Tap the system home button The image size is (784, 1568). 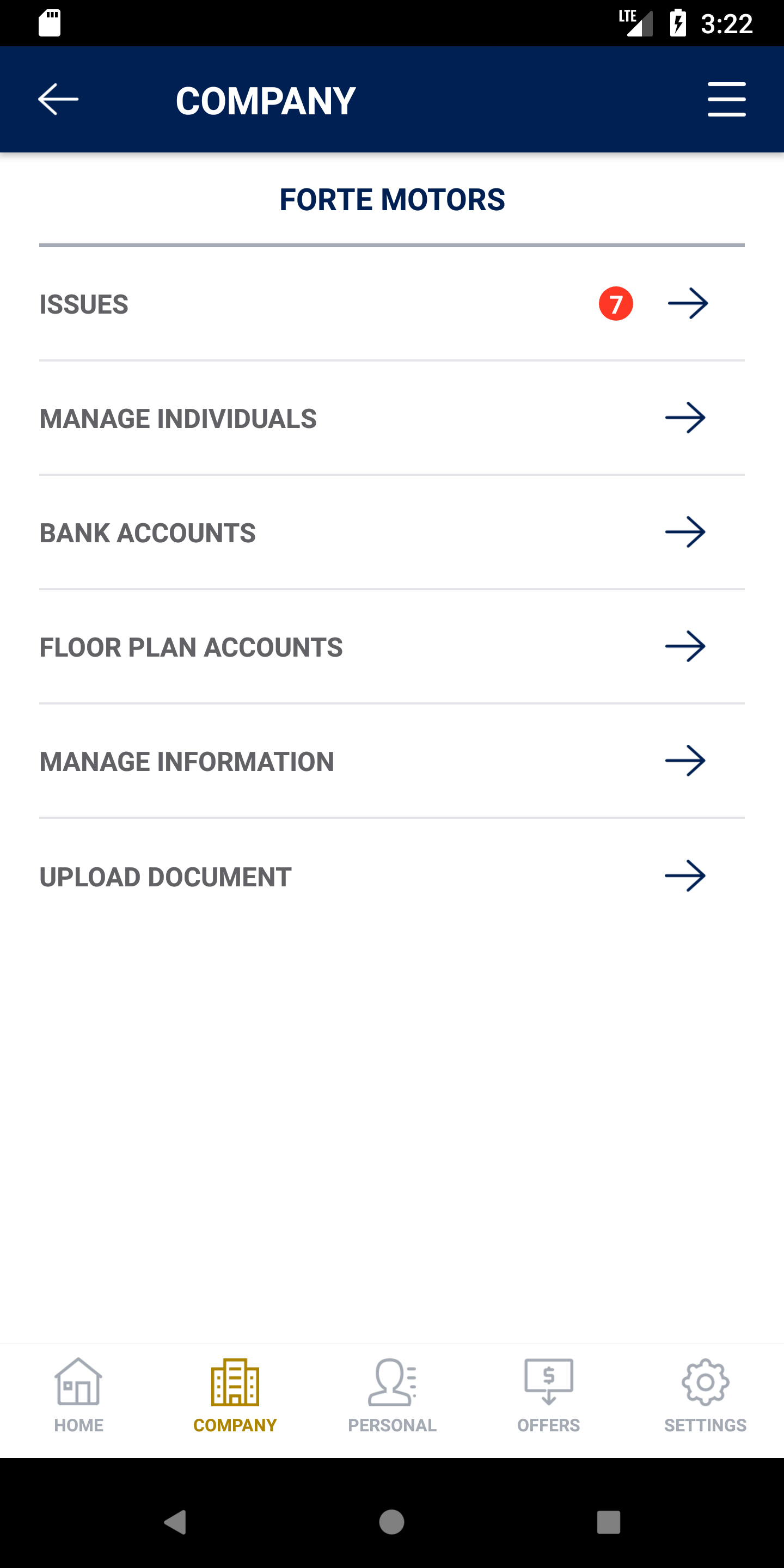click(x=391, y=1522)
